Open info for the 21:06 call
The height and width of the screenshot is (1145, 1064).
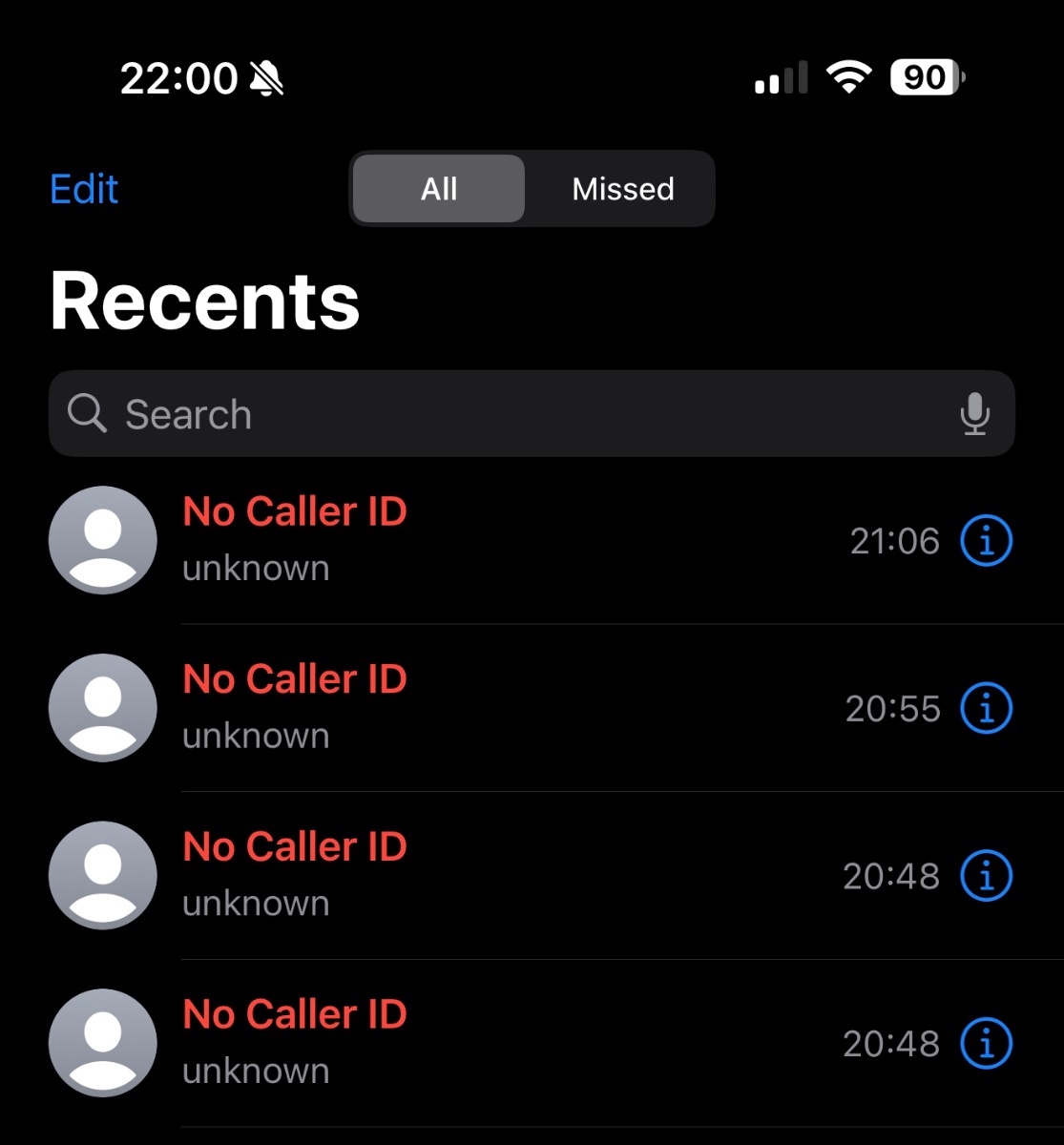[x=986, y=541]
